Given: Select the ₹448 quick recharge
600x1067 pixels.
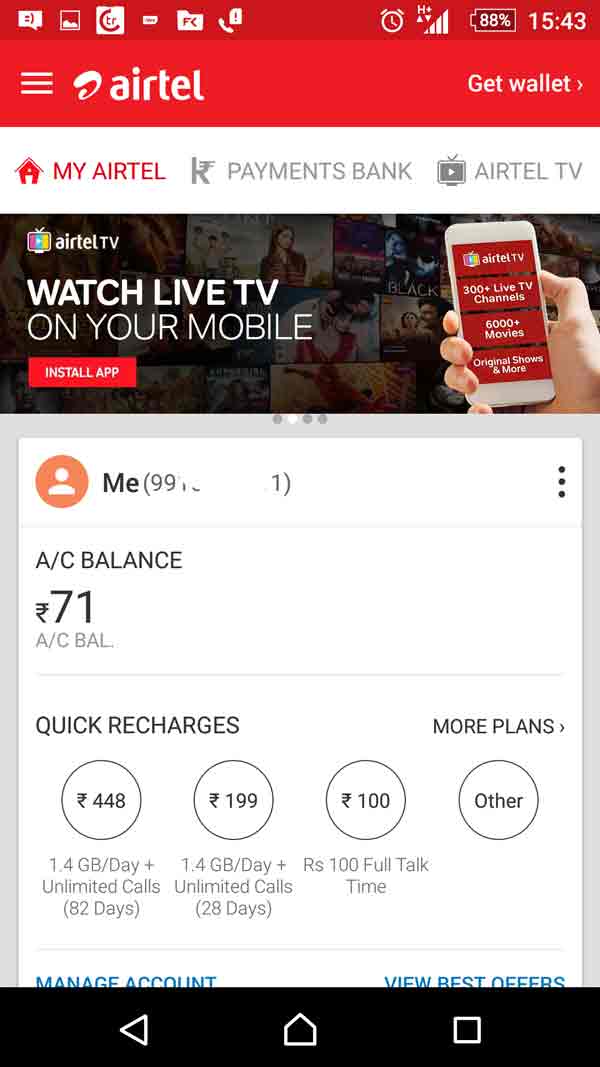Looking at the screenshot, I should click(101, 800).
